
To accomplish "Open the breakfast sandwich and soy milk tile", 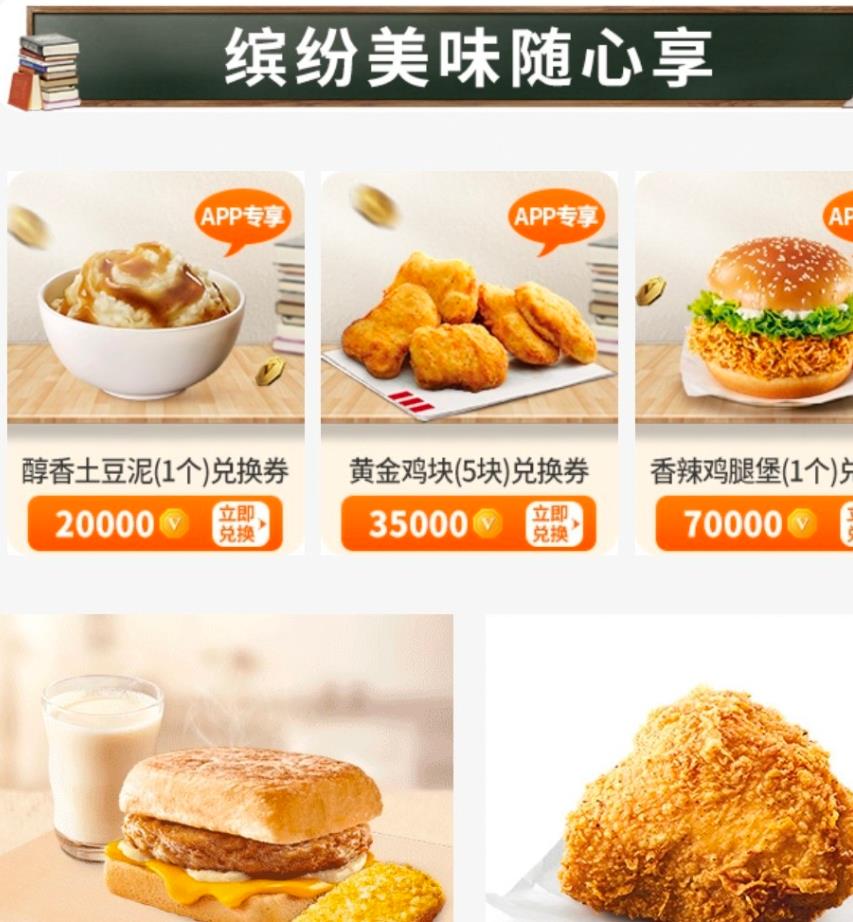I will tap(226, 768).
